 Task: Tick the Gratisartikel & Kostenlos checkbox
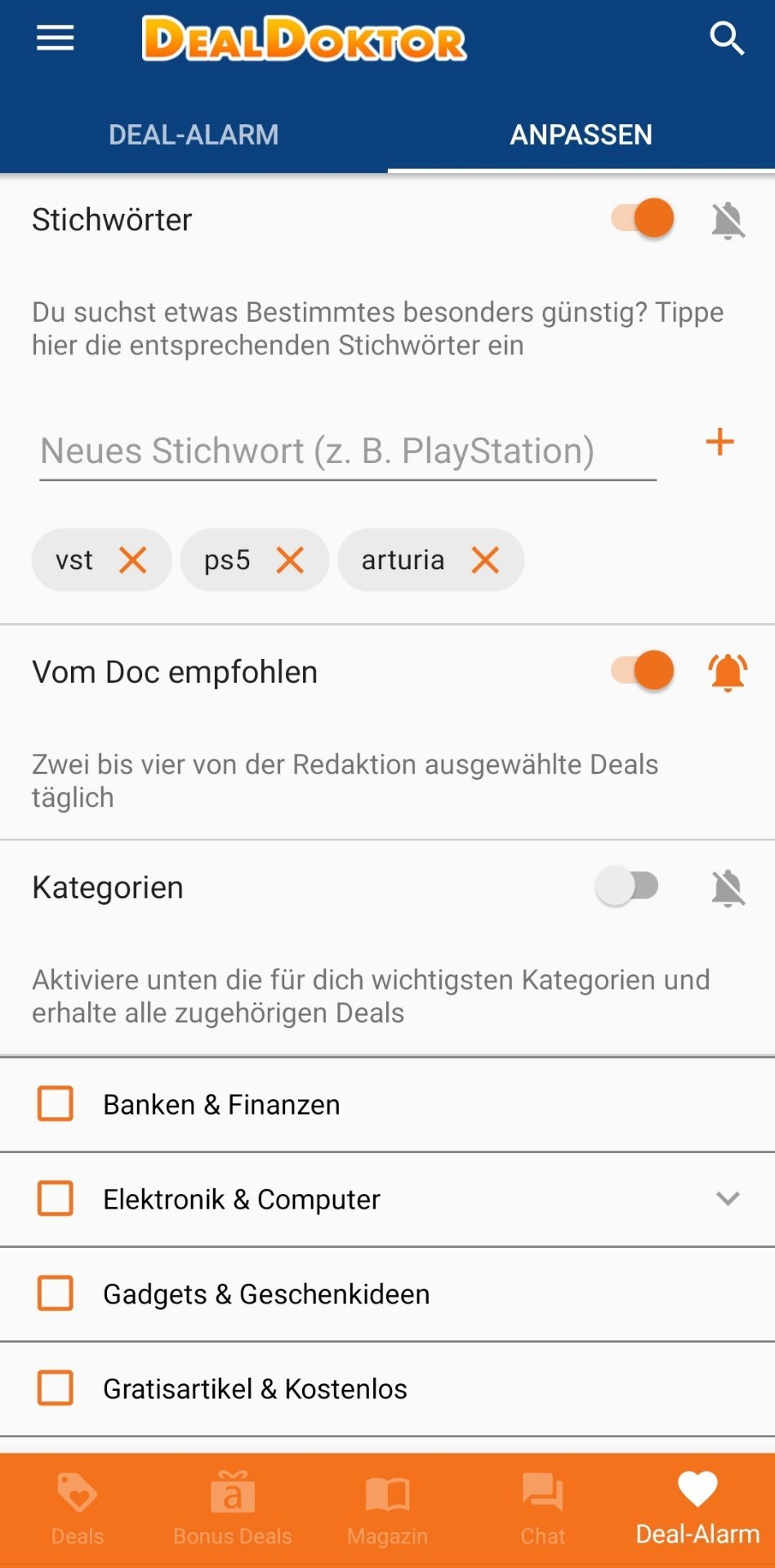pos(56,1388)
